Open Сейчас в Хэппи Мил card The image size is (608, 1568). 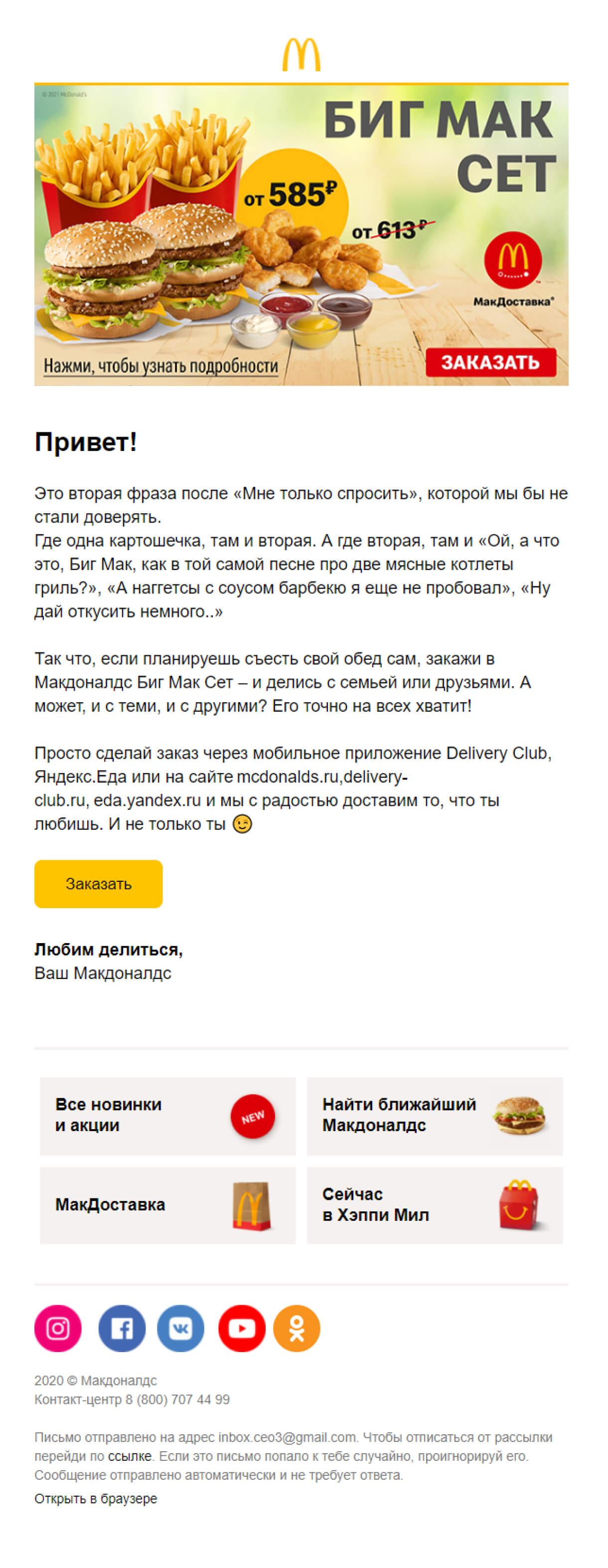tap(435, 1204)
